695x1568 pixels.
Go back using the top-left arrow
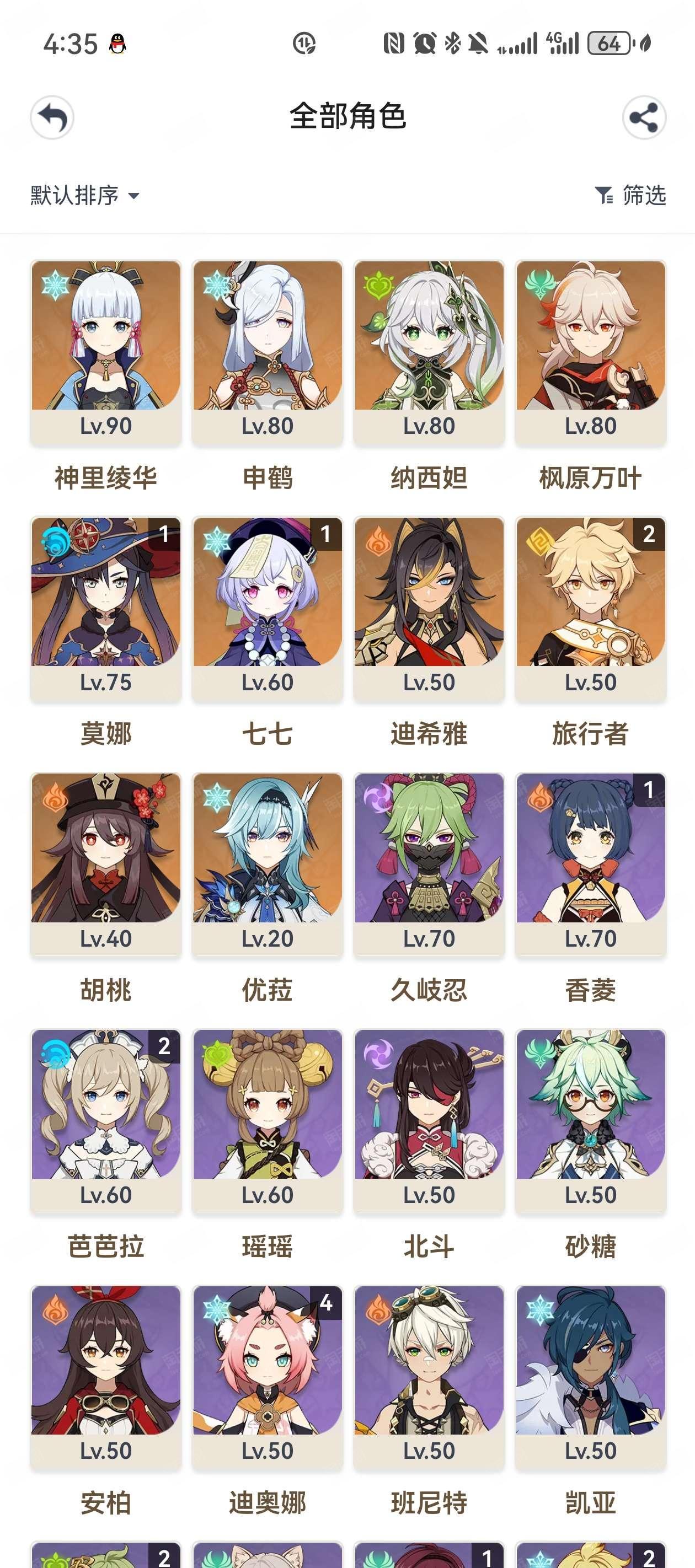pos(52,117)
